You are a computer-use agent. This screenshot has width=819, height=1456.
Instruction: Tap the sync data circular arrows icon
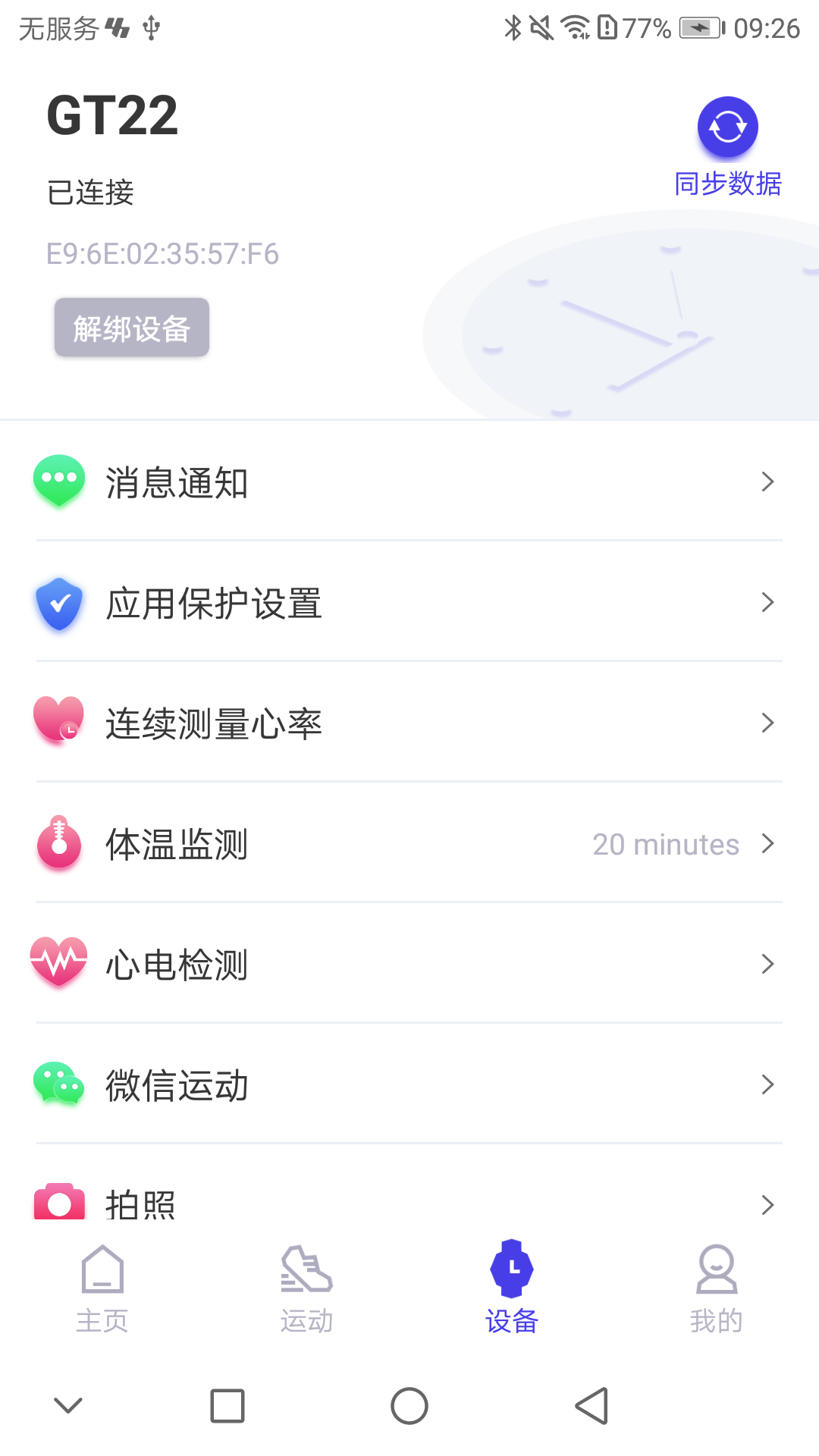pos(726,126)
